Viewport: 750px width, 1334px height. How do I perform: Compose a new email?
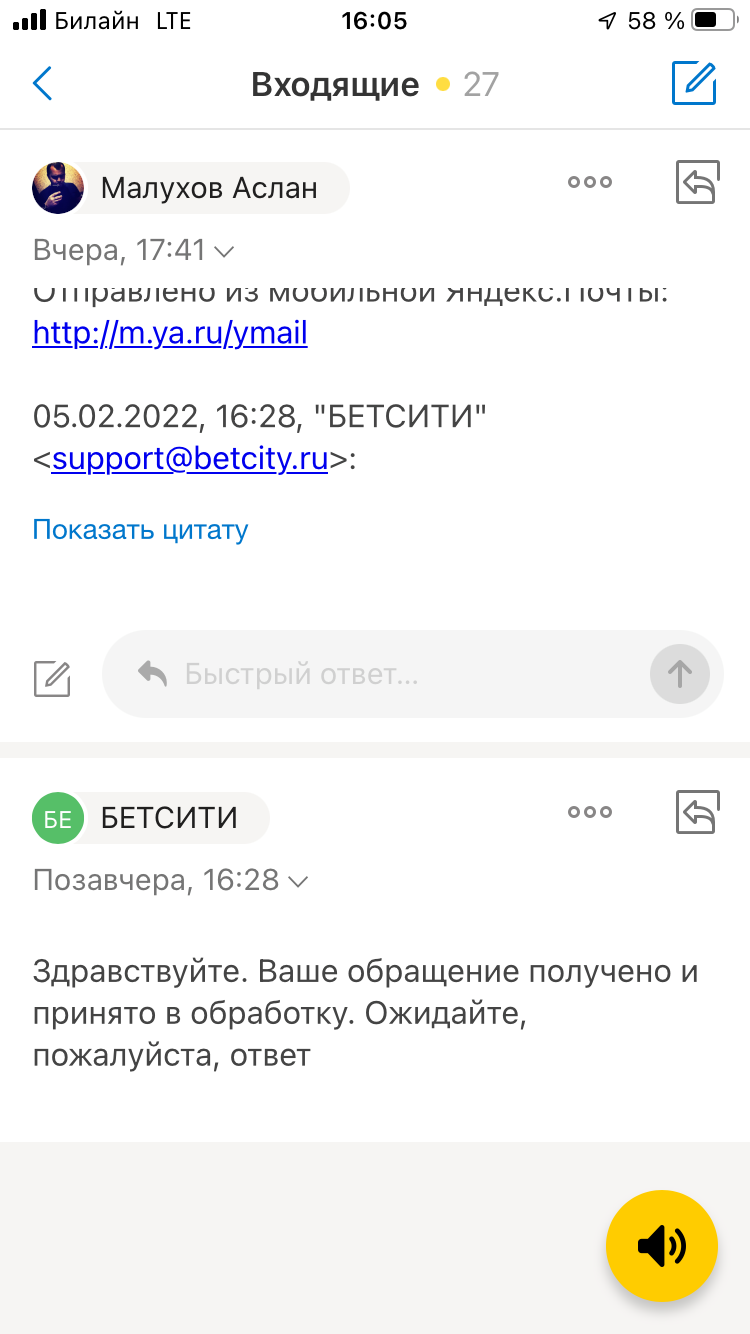click(x=693, y=84)
